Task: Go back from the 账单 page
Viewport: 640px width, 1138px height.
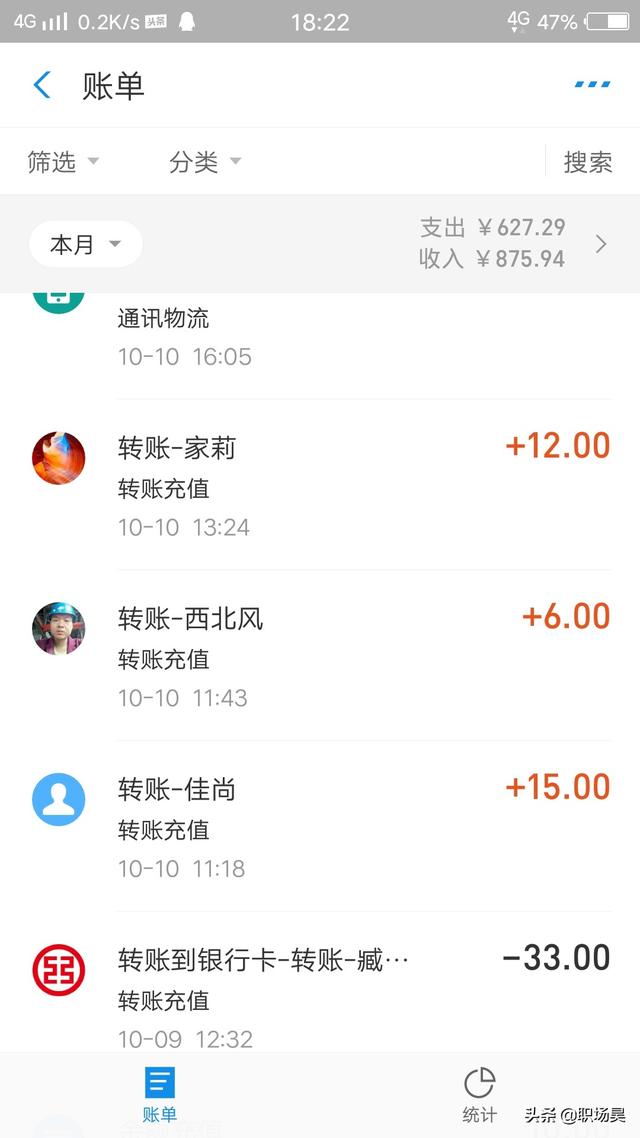Action: click(42, 85)
